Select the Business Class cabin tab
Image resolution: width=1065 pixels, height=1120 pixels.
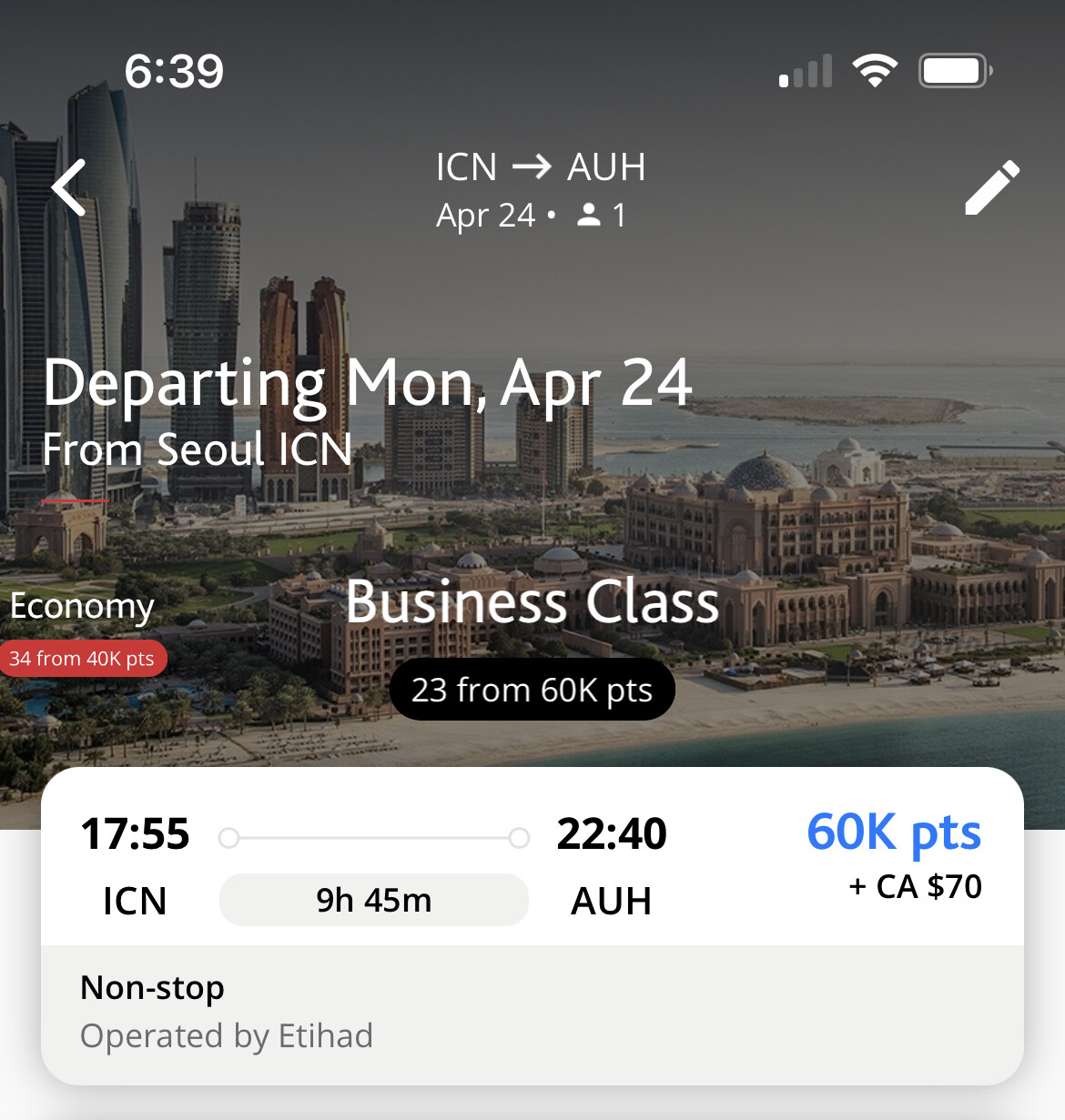[532, 602]
